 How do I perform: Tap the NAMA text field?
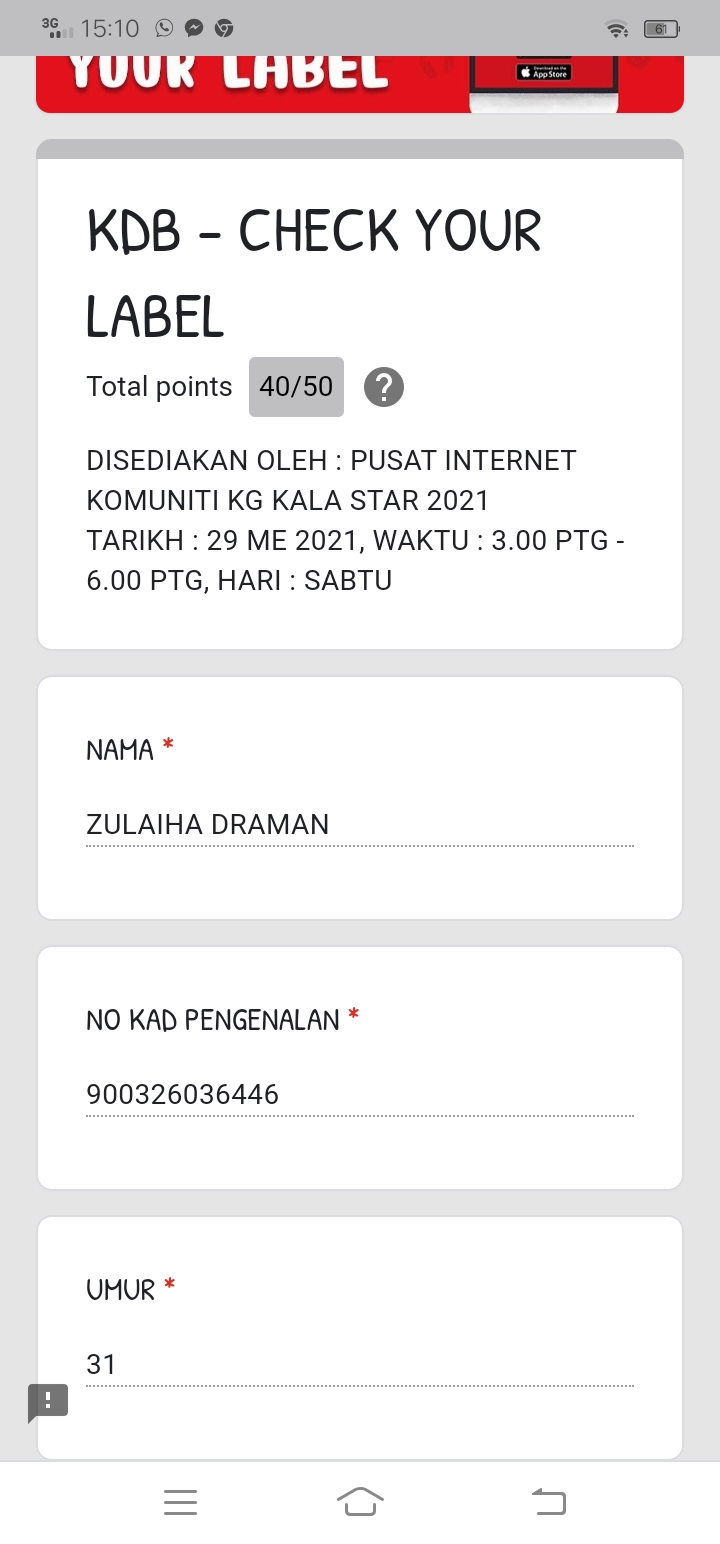click(x=359, y=825)
